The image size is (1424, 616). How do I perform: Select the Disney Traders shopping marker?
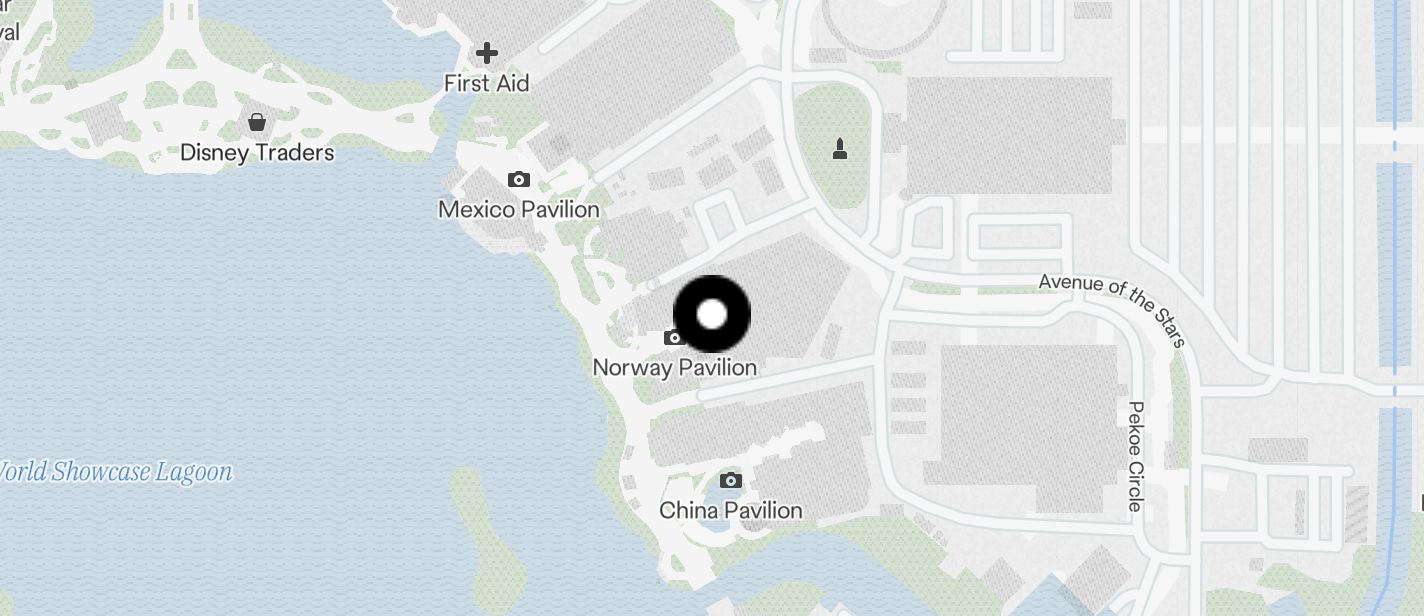[257, 122]
